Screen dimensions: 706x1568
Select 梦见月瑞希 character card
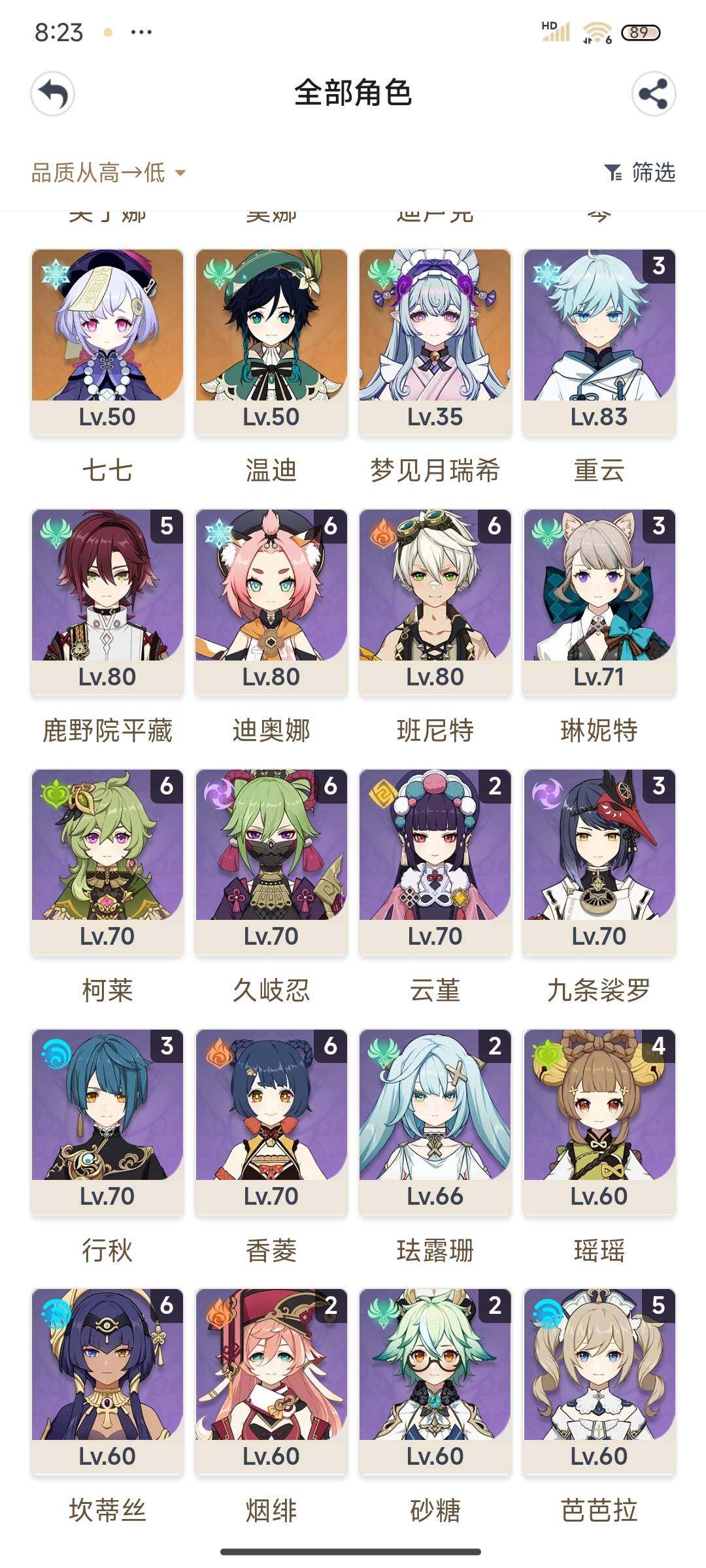(435, 341)
